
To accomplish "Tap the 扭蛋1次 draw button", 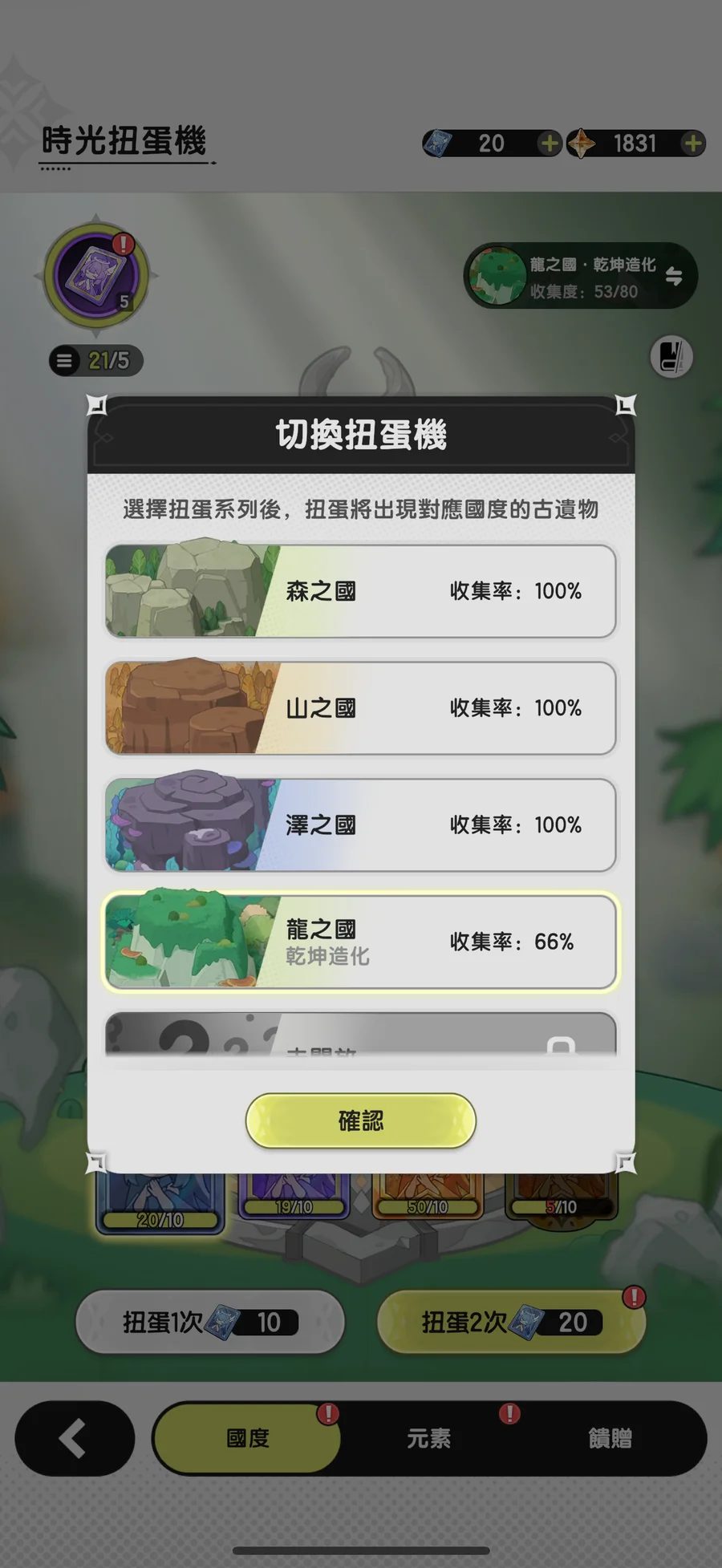I will click(x=210, y=1322).
